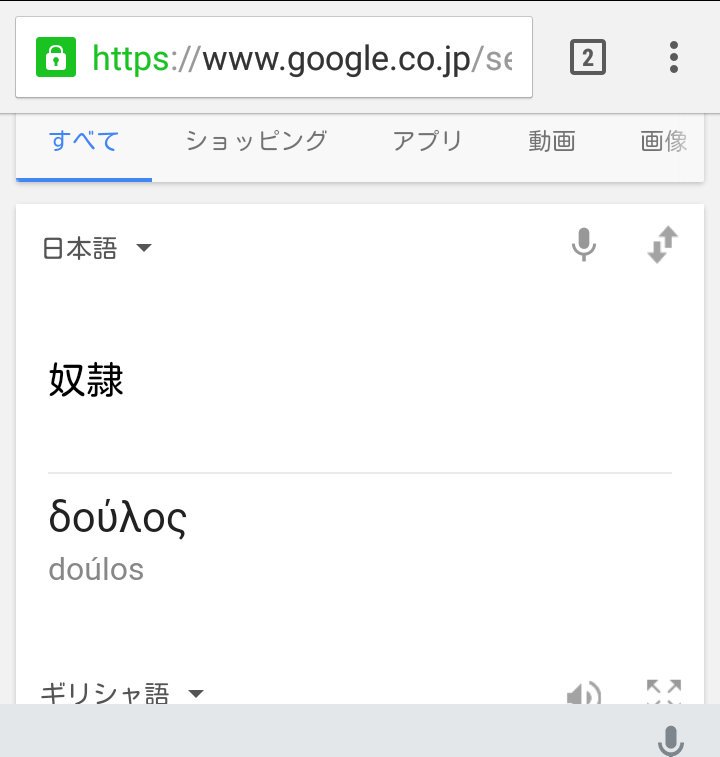
Task: Open the tab switcher showing 2 tabs
Action: pyautogui.click(x=587, y=58)
